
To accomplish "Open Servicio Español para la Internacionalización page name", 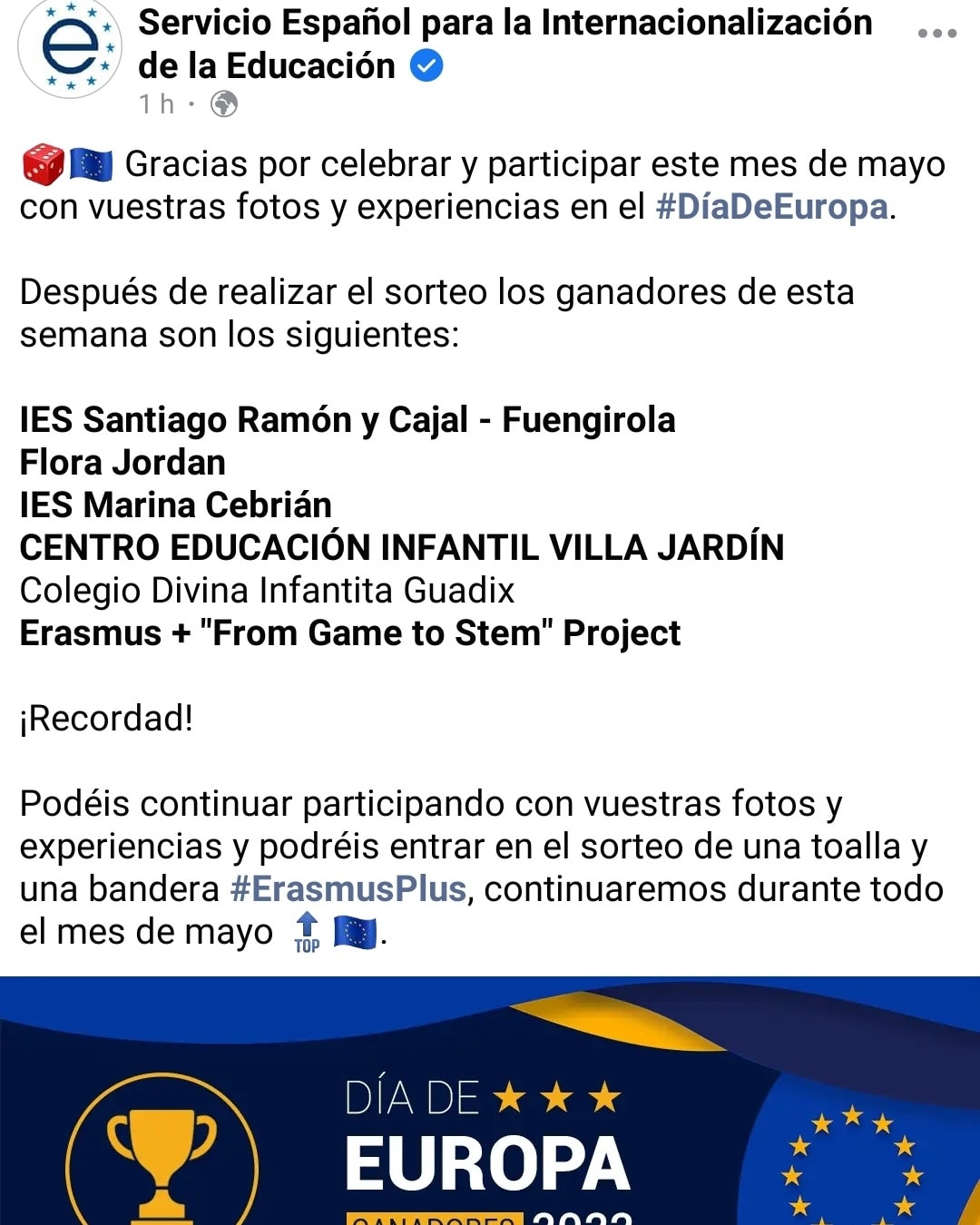I will click(x=505, y=24).
